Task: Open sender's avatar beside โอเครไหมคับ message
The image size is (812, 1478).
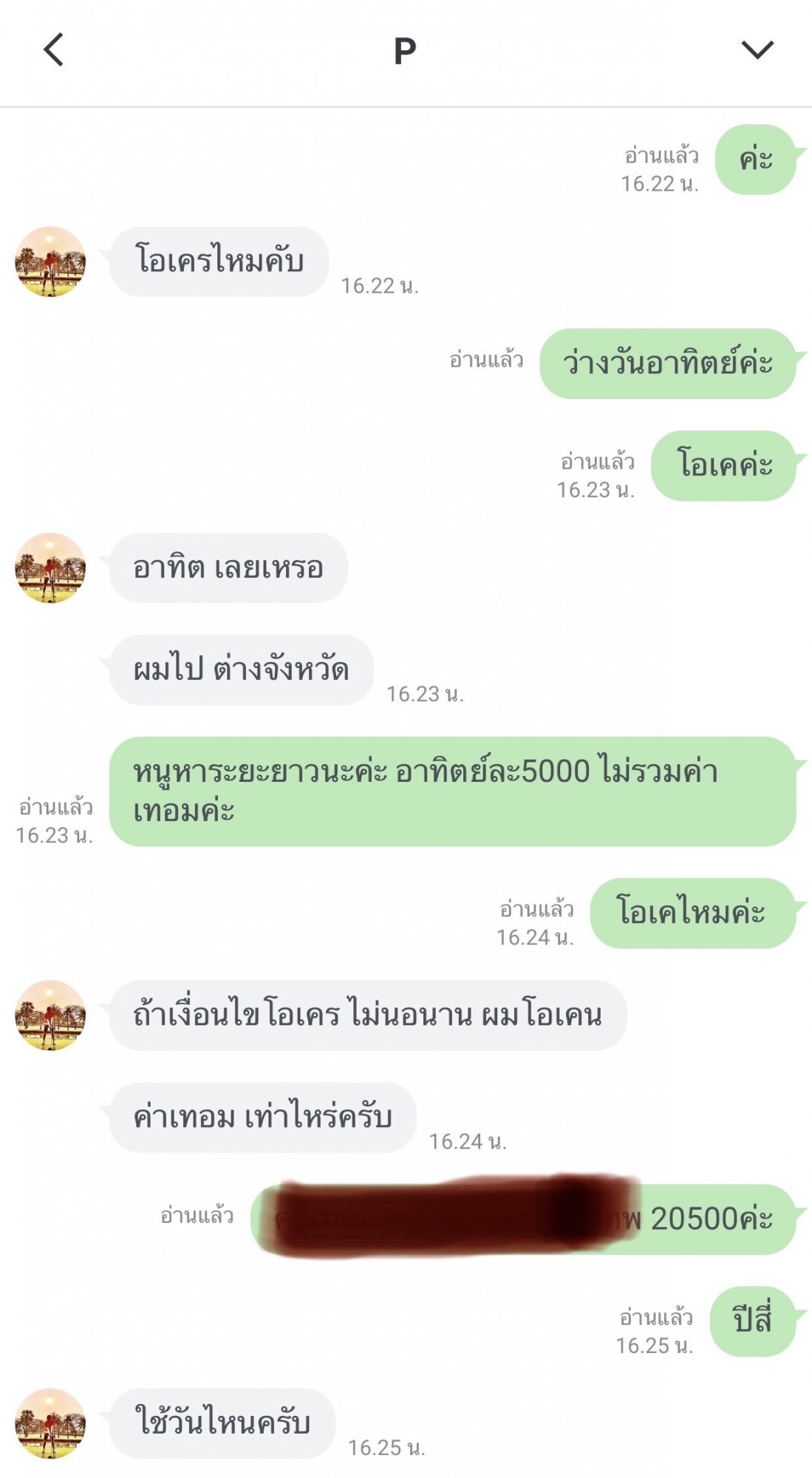Action: (50, 262)
